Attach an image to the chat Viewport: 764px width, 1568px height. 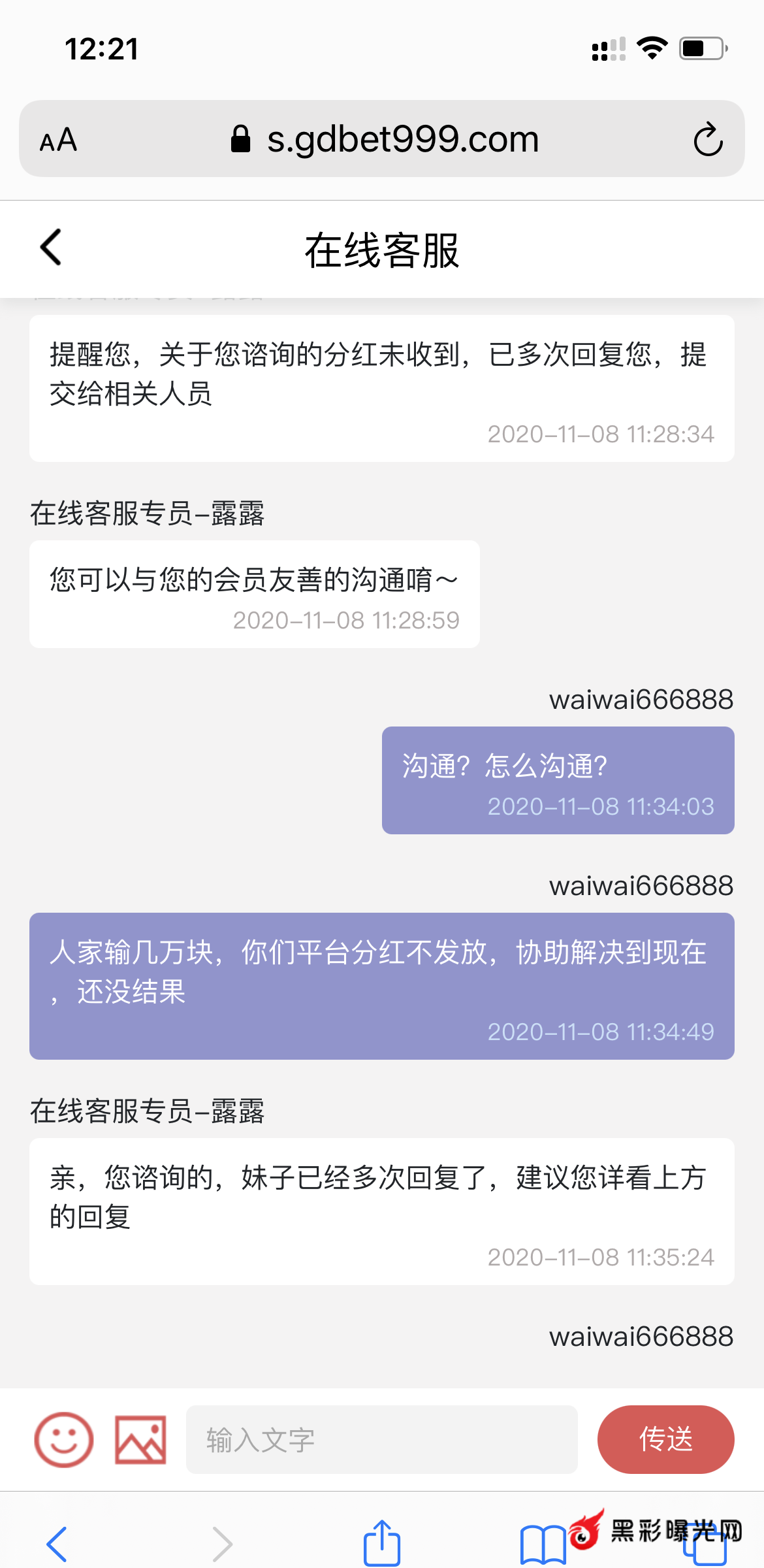pyautogui.click(x=140, y=1440)
